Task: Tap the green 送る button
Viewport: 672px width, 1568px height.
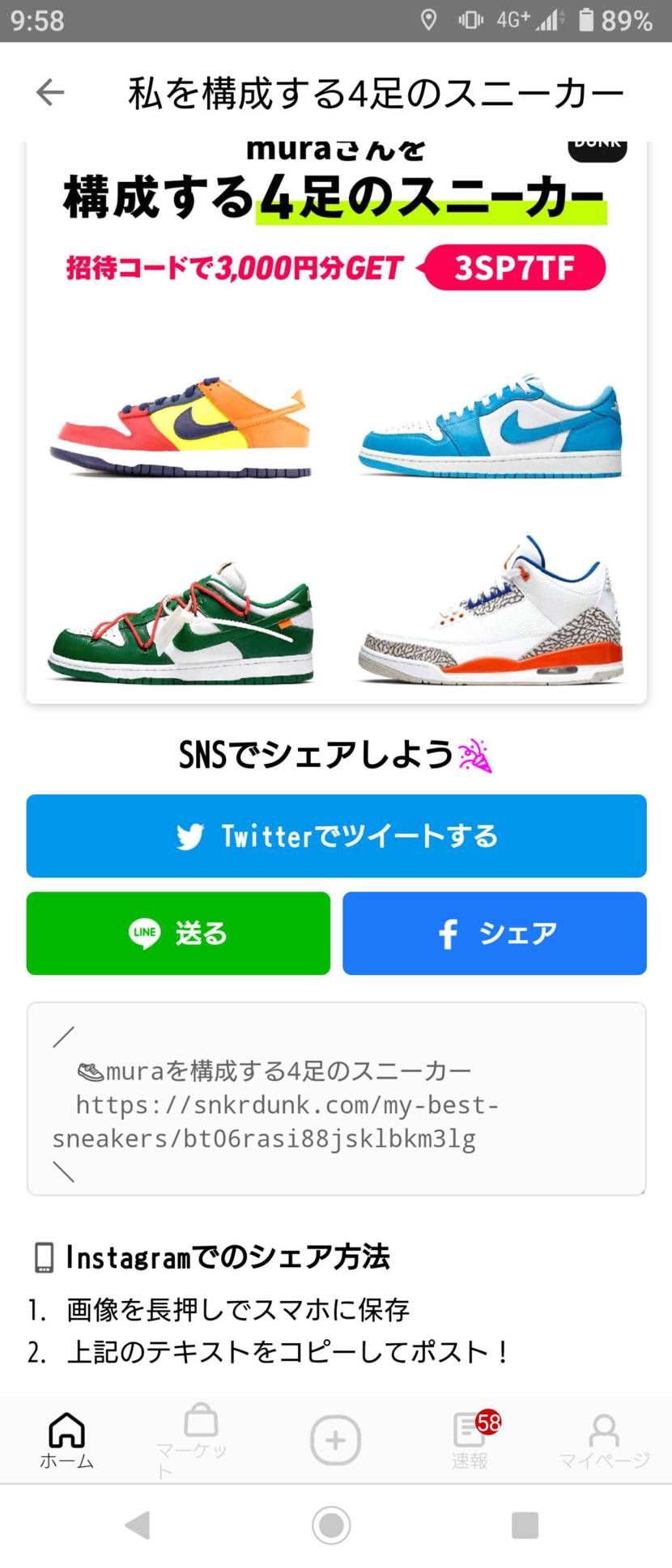Action: pyautogui.click(x=177, y=933)
